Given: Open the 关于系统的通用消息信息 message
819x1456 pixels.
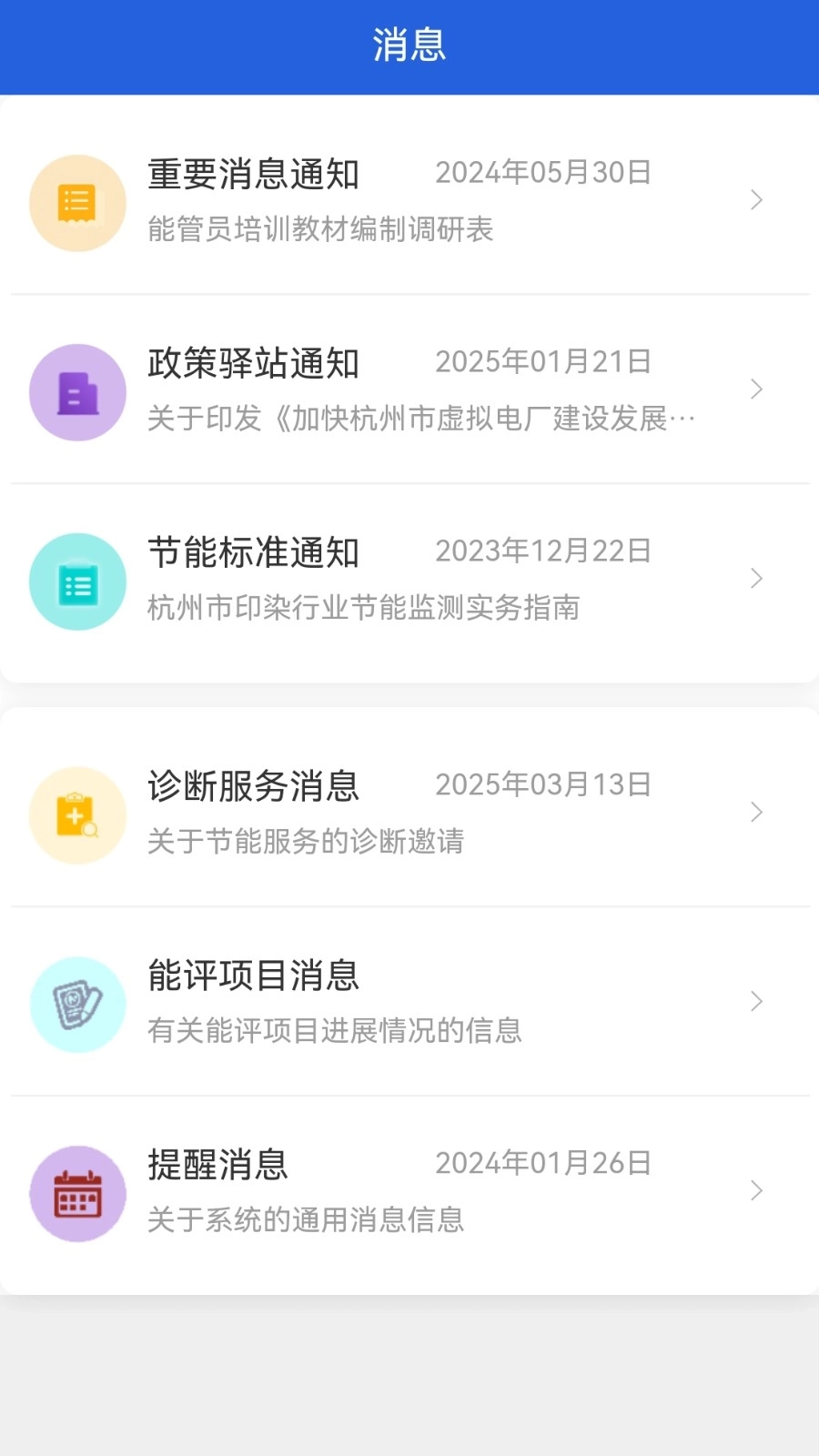Looking at the screenshot, I should [x=306, y=1220].
